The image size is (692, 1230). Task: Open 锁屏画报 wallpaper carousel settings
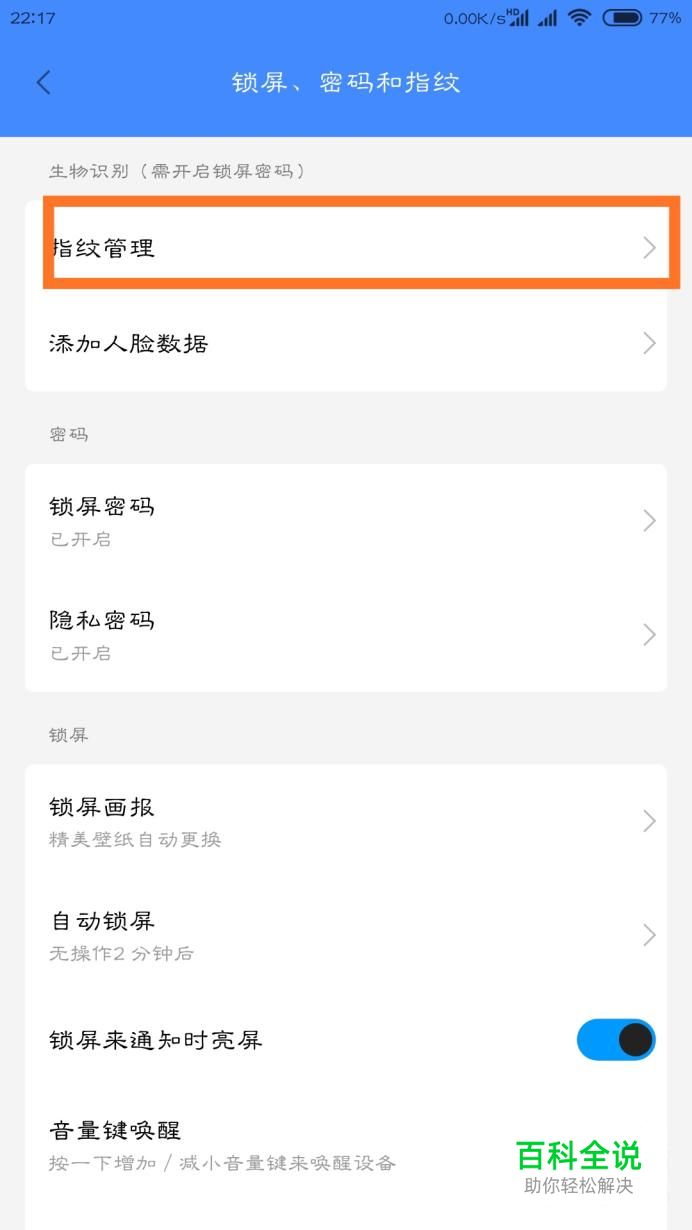pyautogui.click(x=346, y=821)
